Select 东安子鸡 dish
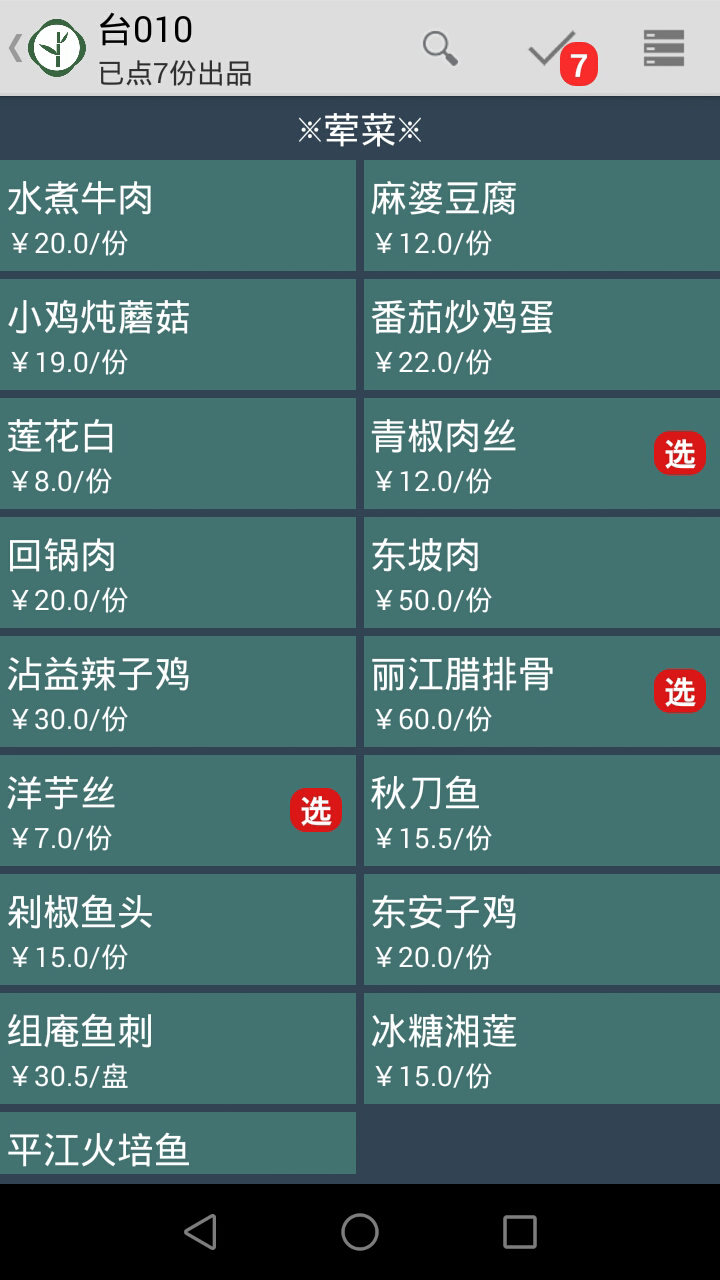Viewport: 720px width, 1280px height. click(541, 929)
